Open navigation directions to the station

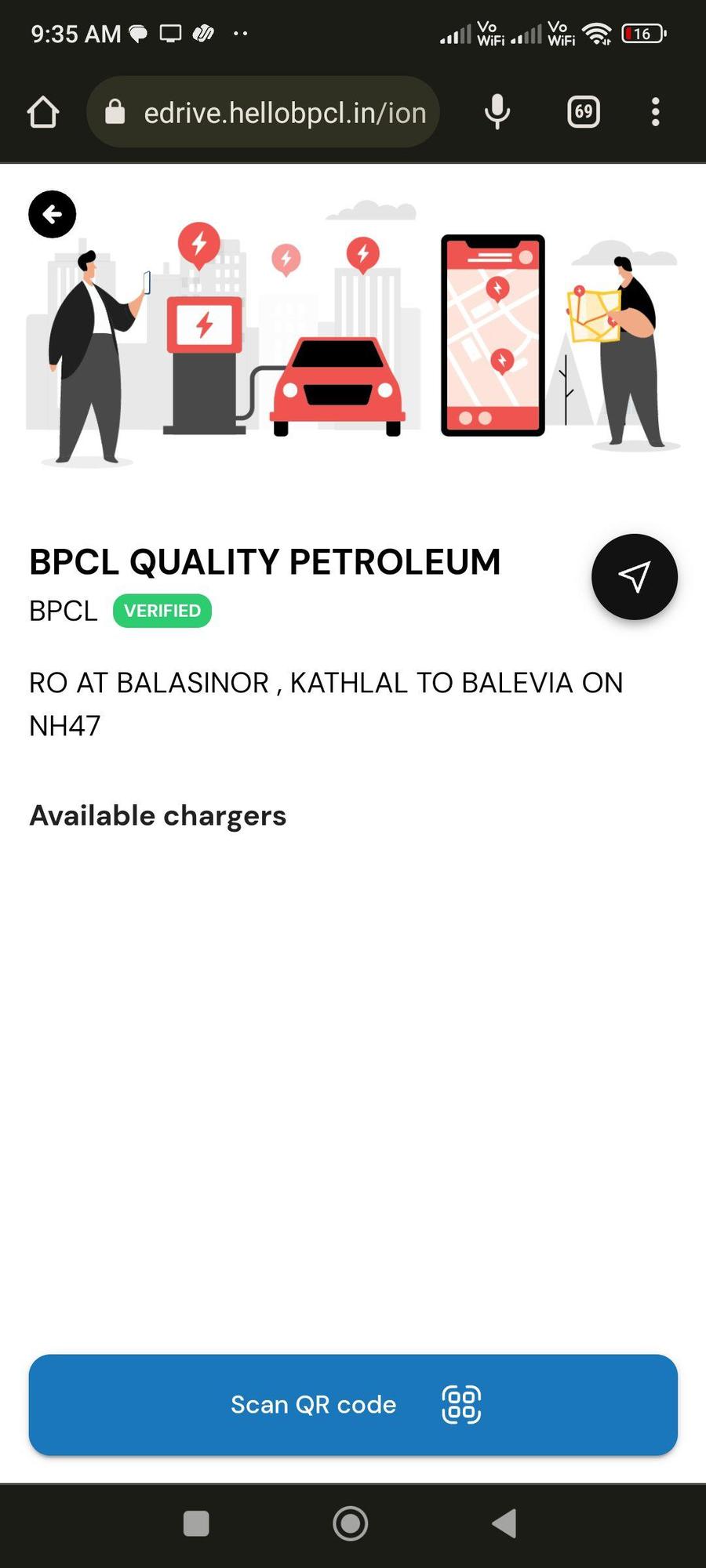coord(634,577)
